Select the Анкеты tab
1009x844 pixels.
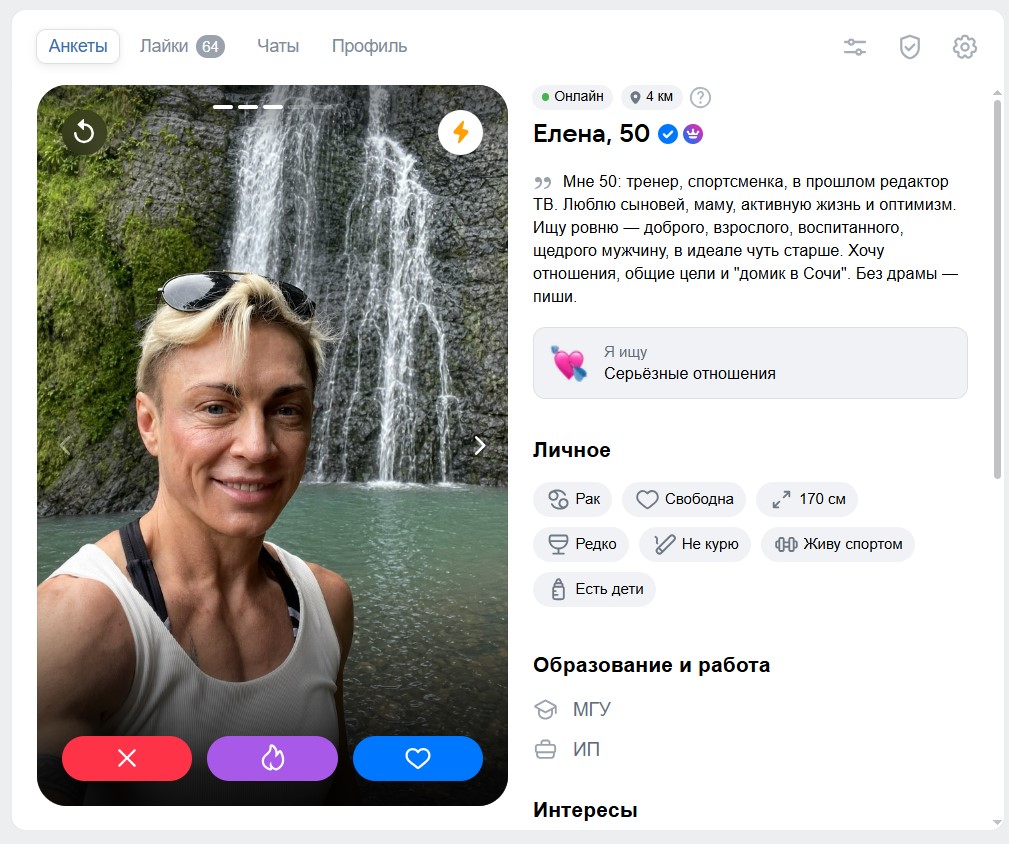pos(78,46)
